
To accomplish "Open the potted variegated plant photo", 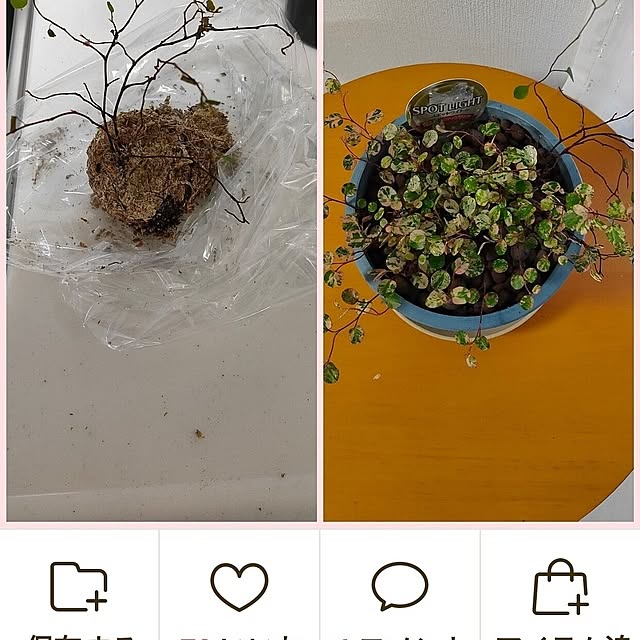I will [478, 260].
